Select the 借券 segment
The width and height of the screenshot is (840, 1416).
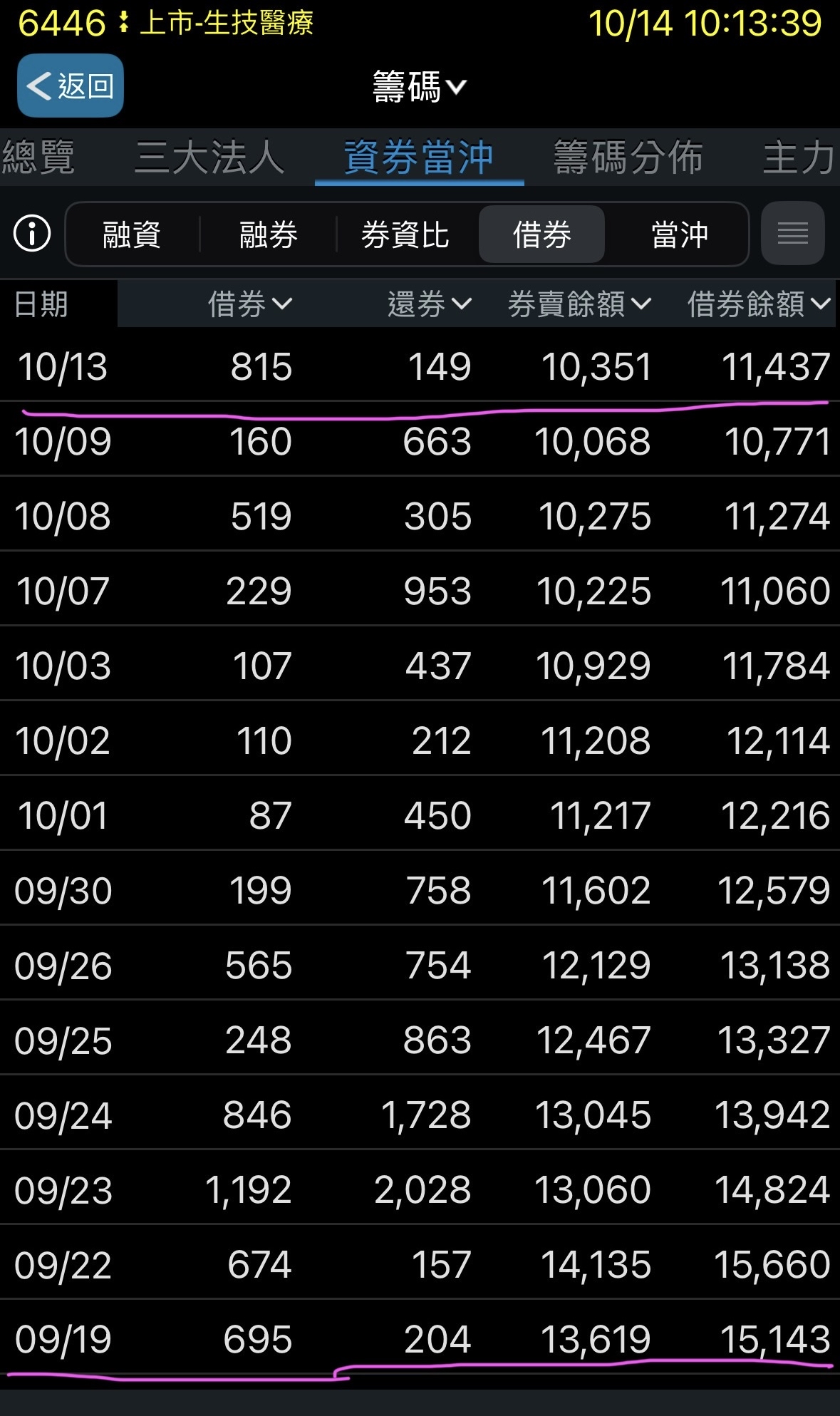pyautogui.click(x=541, y=234)
